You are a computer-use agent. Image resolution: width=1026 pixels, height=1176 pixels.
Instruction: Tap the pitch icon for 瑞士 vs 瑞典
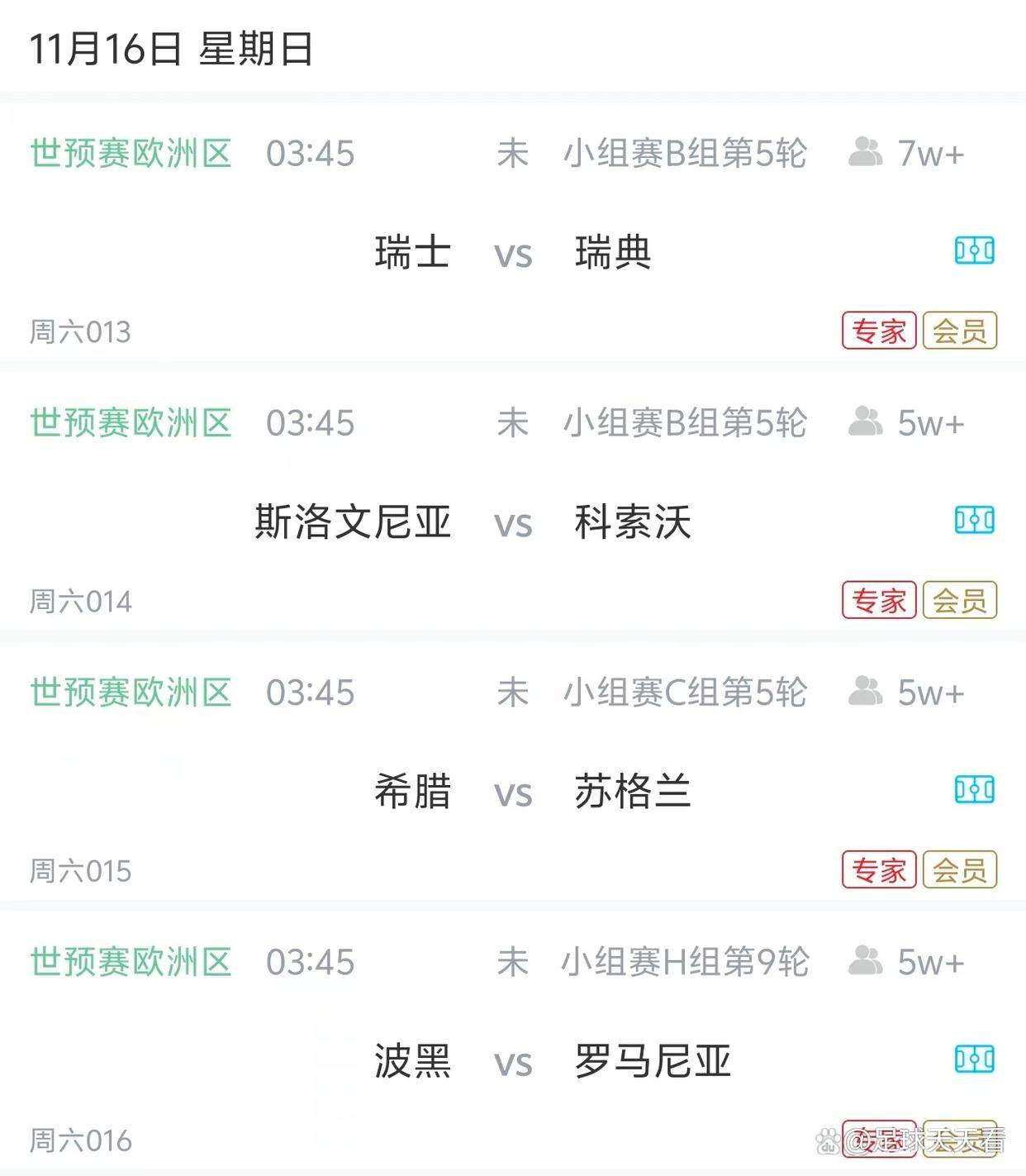974,250
